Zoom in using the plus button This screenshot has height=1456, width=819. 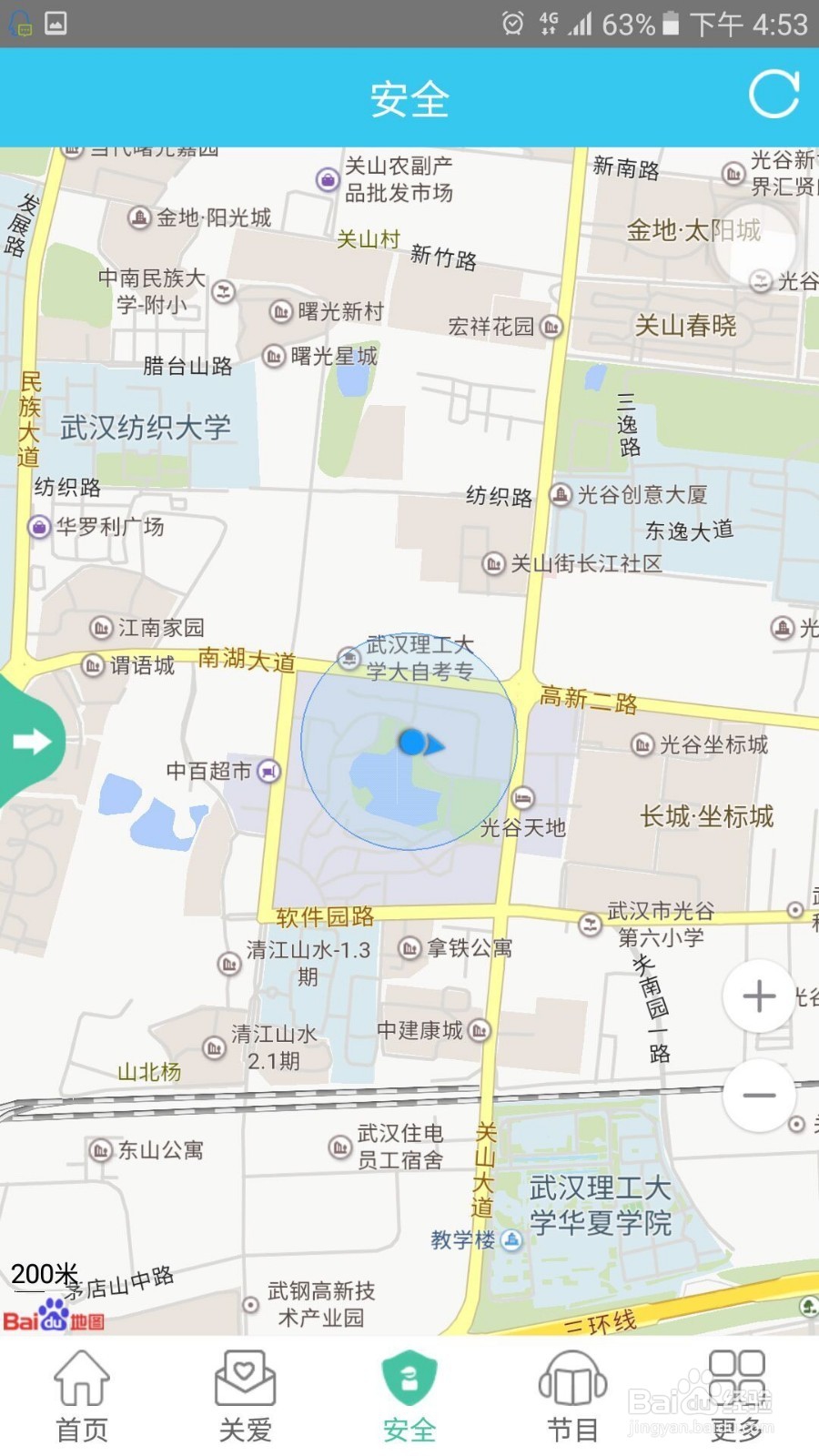(759, 996)
